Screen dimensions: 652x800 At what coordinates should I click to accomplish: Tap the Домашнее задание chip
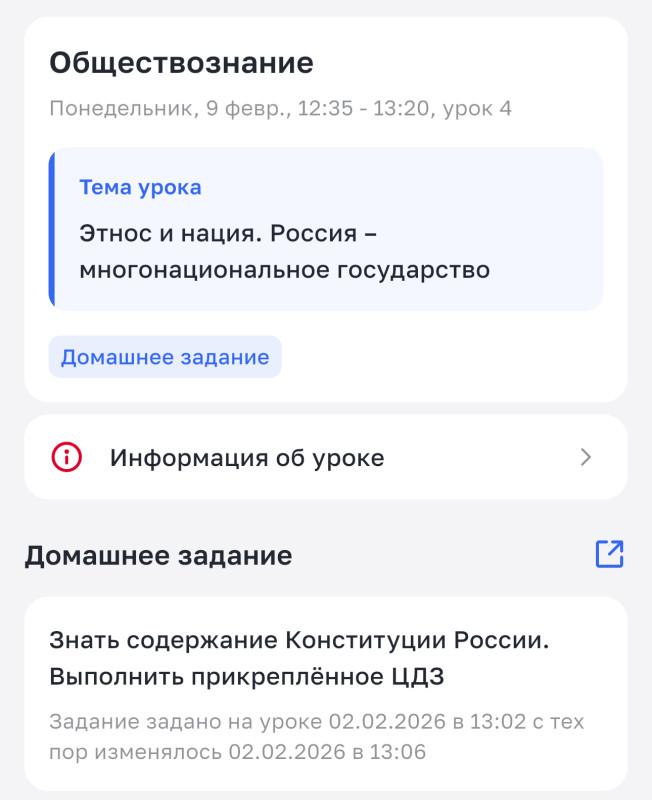[165, 357]
